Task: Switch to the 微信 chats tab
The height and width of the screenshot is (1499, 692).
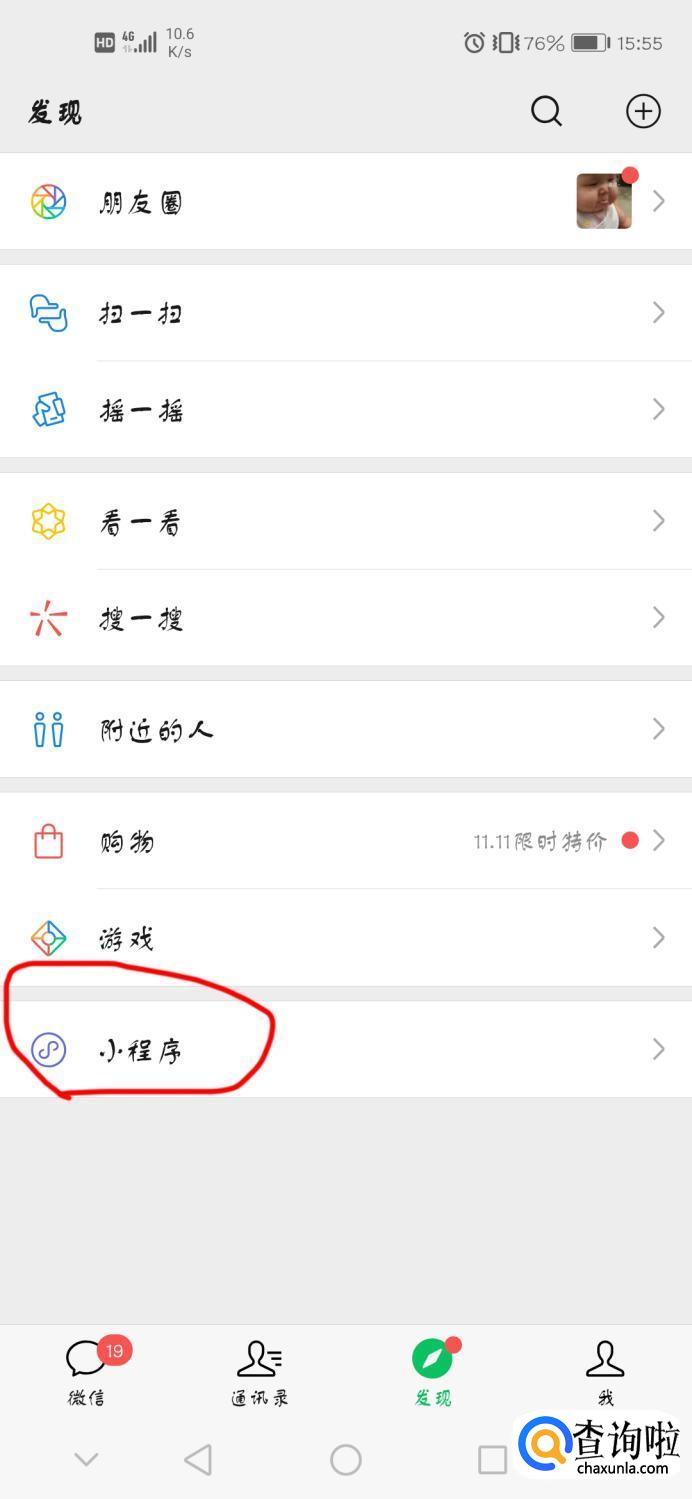Action: pos(87,1372)
